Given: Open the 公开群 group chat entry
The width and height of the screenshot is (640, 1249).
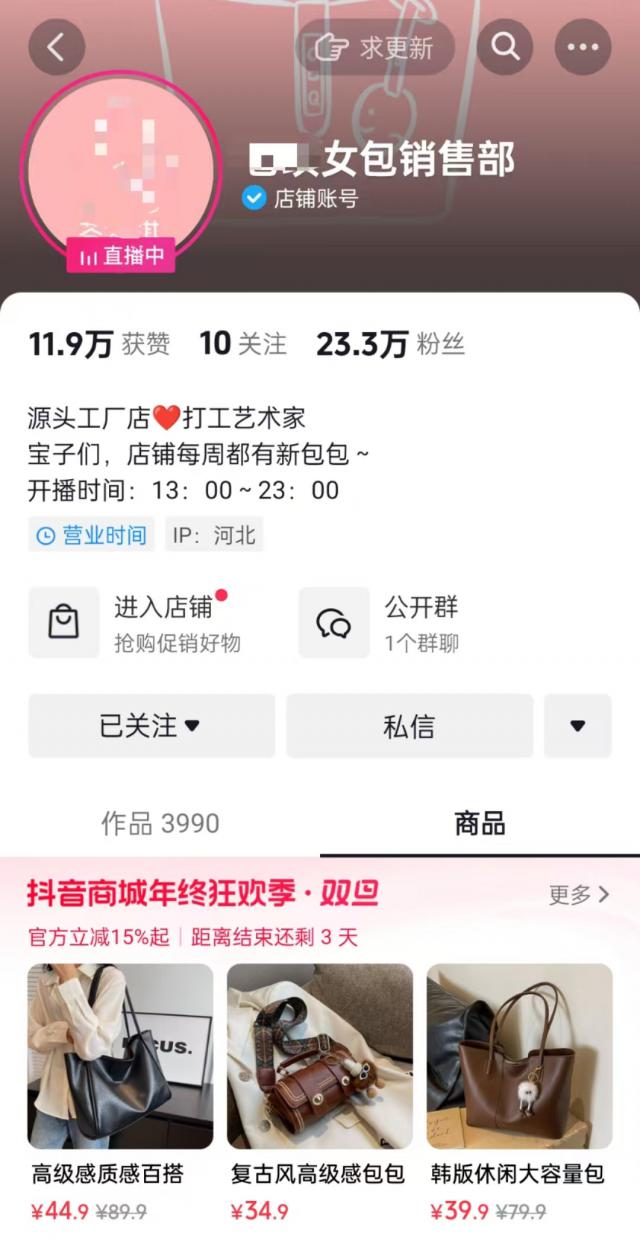Looking at the screenshot, I should click(400, 622).
